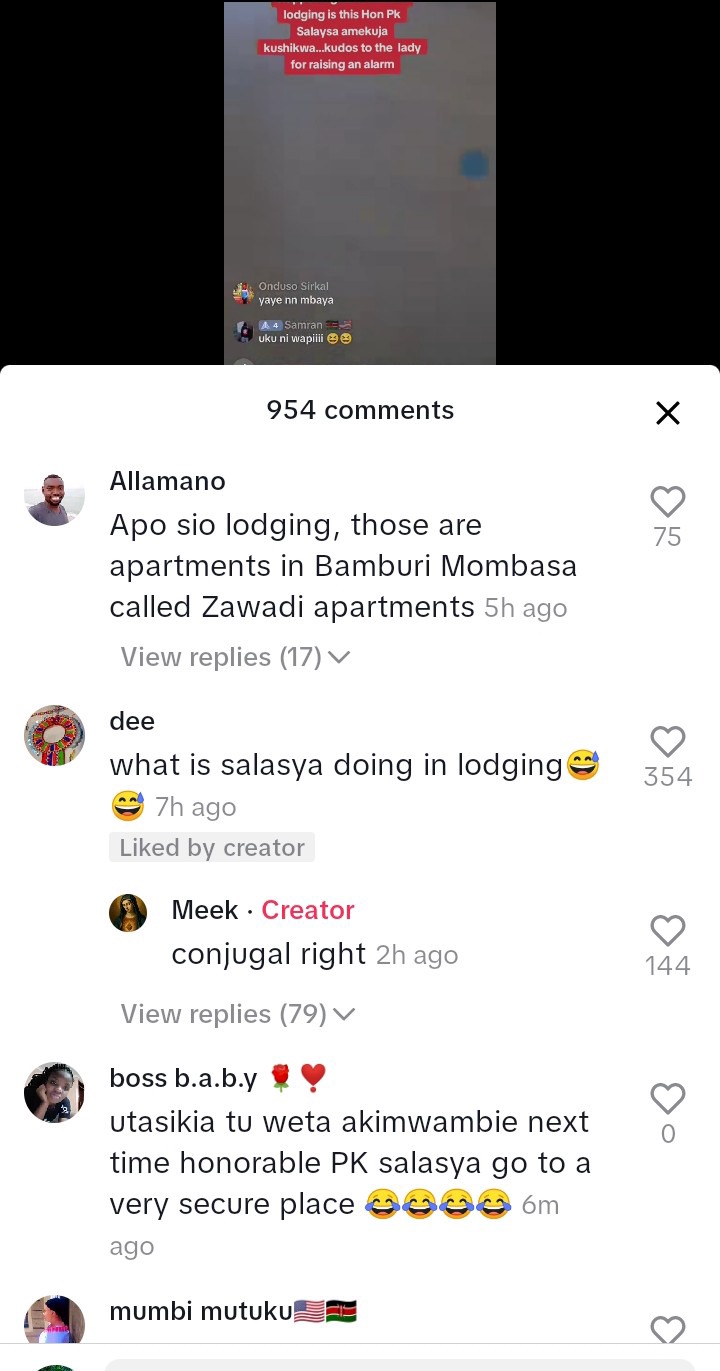720x1371 pixels.
Task: Like Allamano's comment
Action: coord(667,502)
